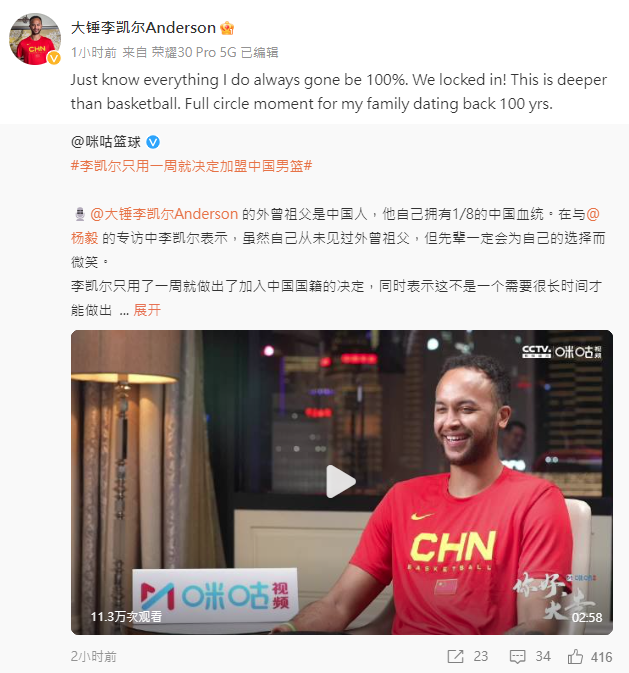Open @大锤李凯尔Anderson mention in repost
Screen dimensions: 629x673
(164, 214)
